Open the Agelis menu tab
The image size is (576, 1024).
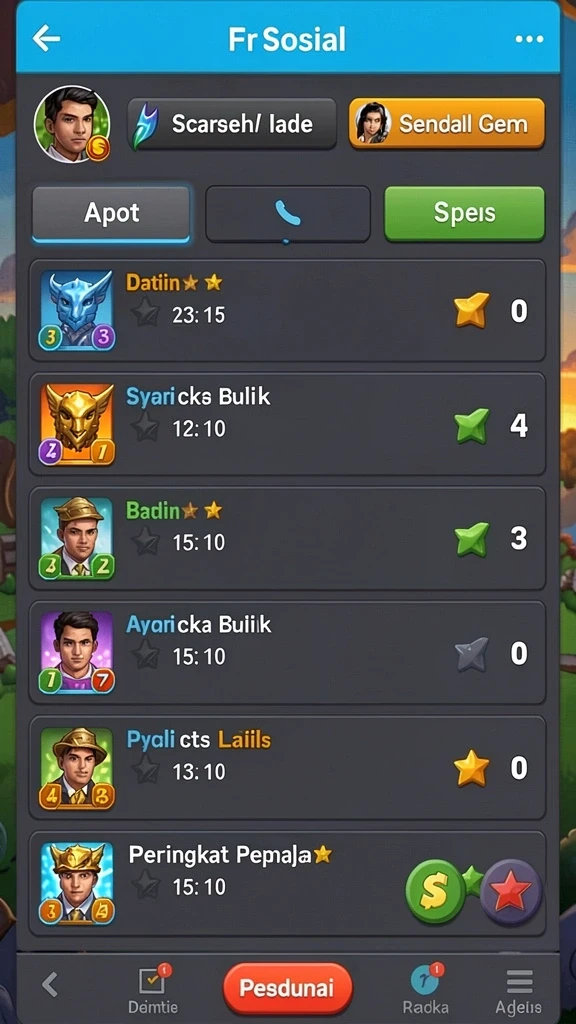click(520, 991)
